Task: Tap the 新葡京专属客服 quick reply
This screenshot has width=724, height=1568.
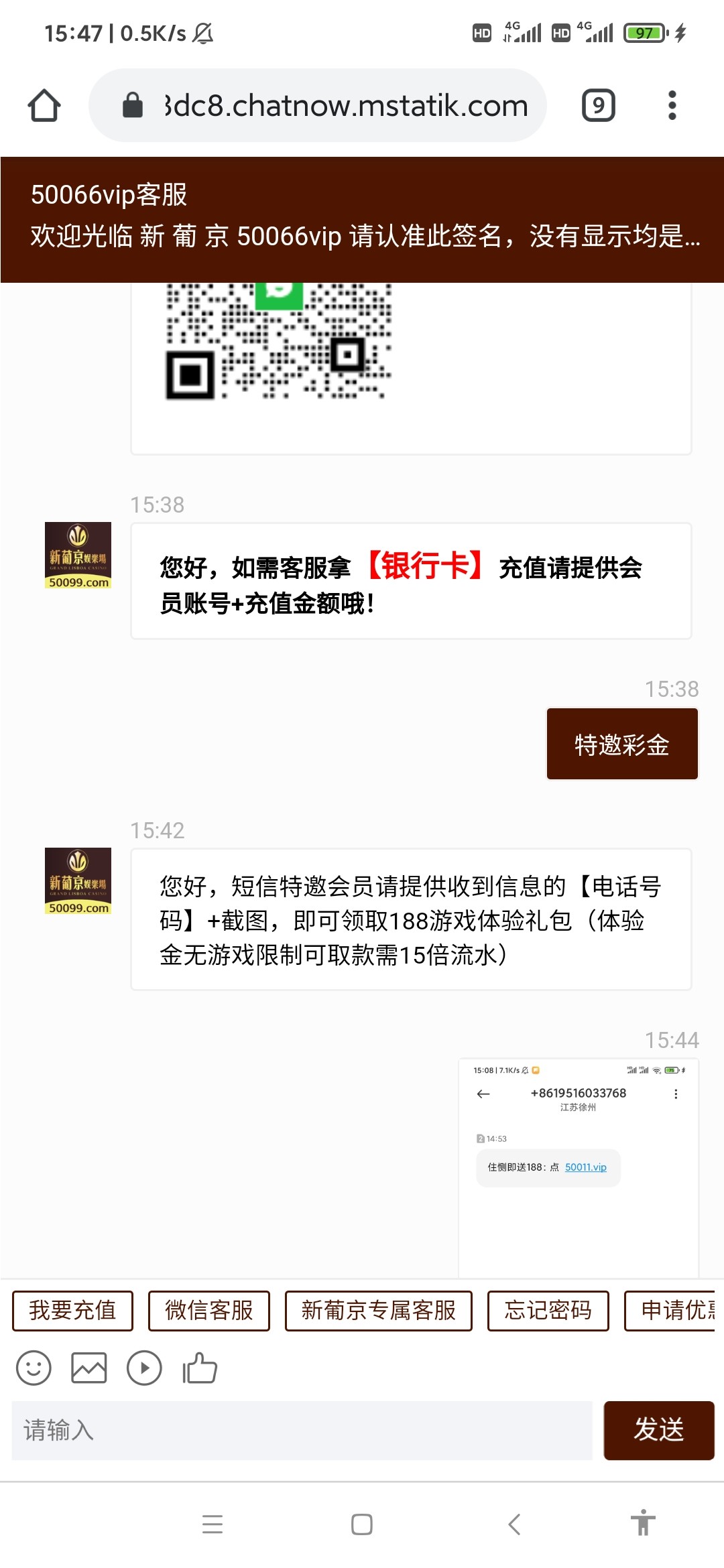Action: click(x=378, y=1310)
